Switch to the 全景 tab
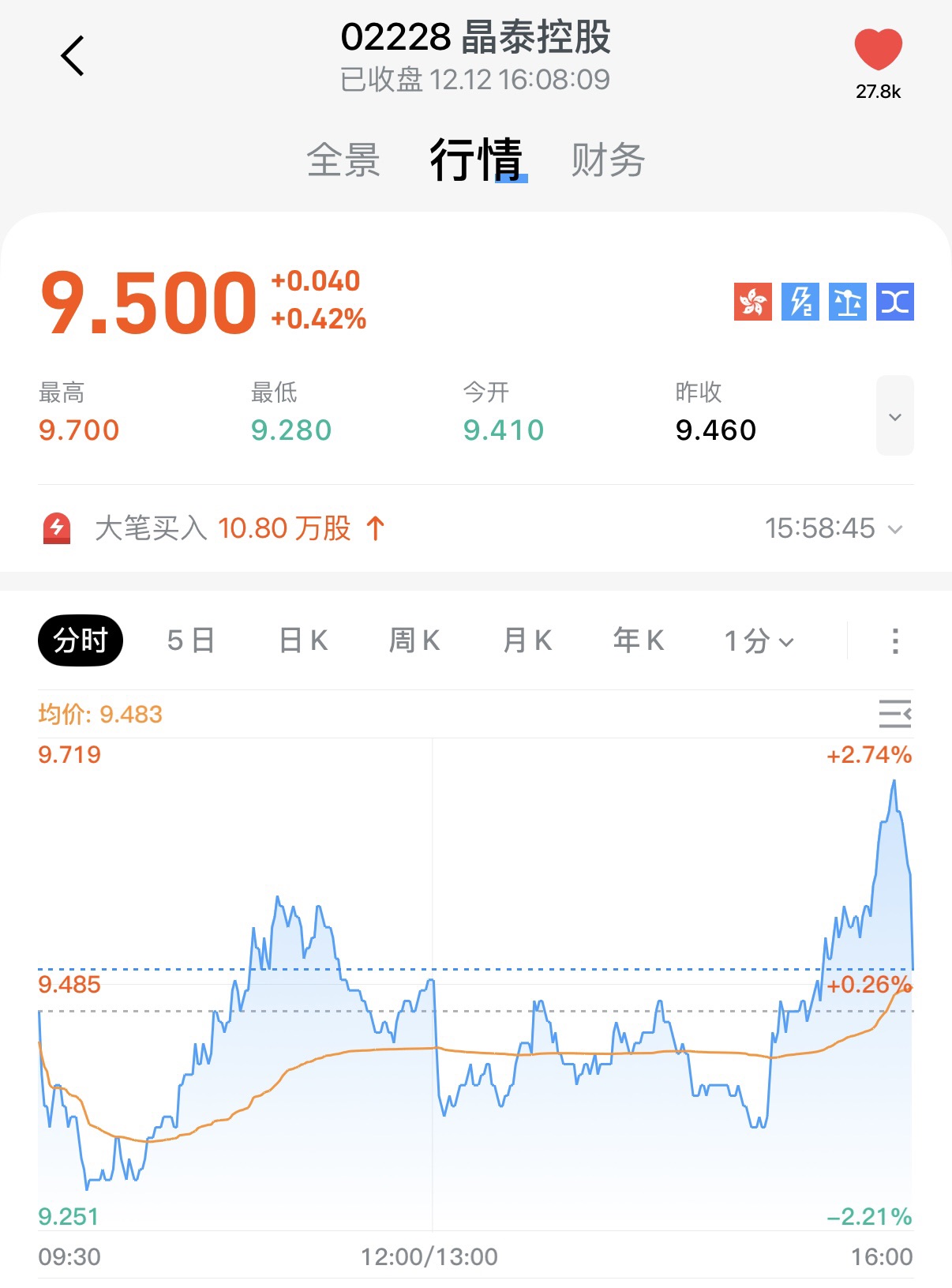The image size is (952, 1288). point(343,160)
